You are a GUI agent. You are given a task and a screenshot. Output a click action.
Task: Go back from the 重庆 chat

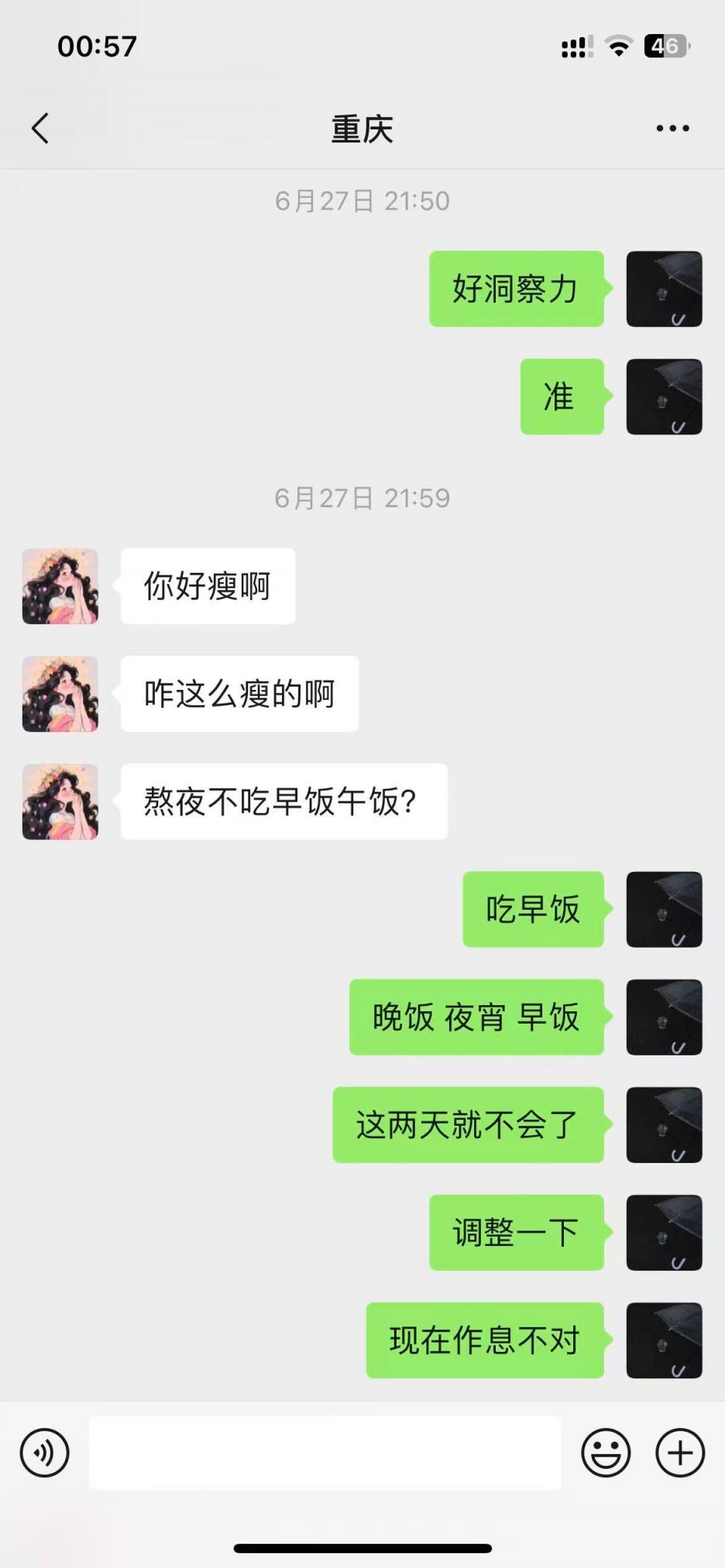tap(40, 129)
